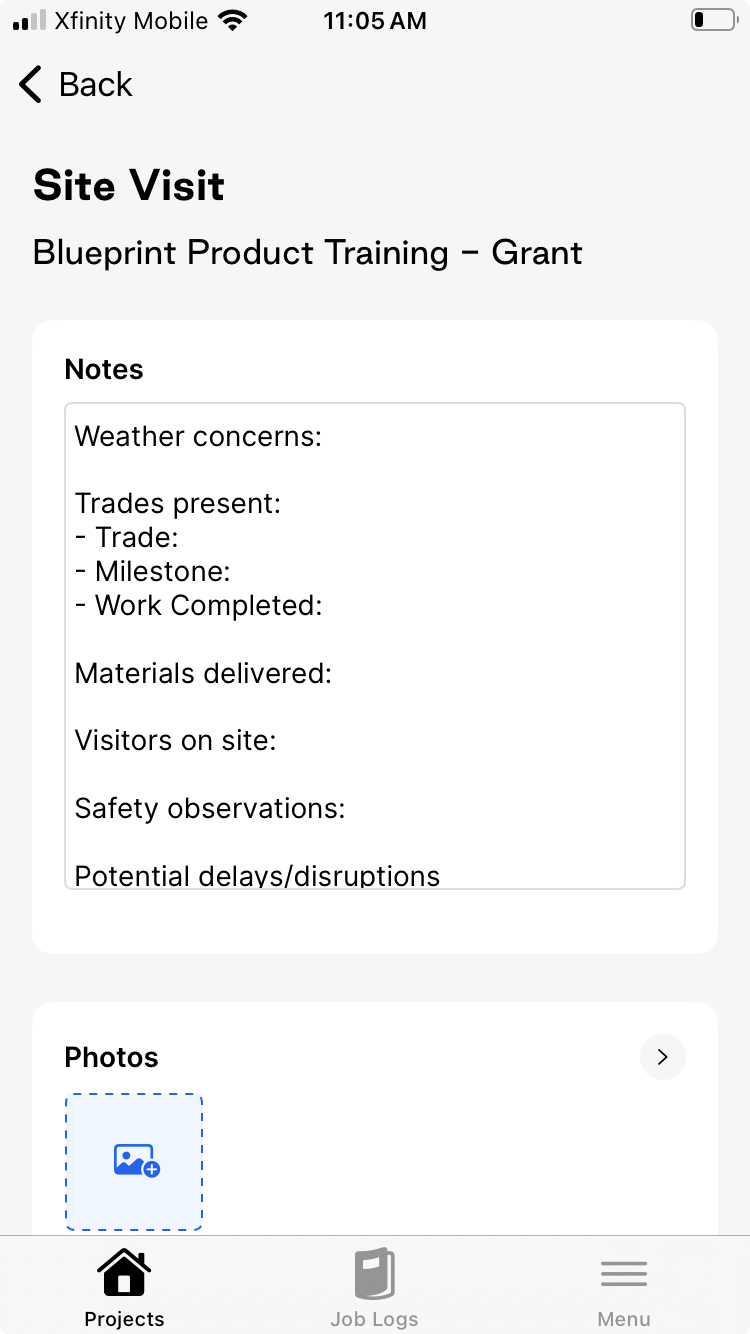This screenshot has width=750, height=1334.
Task: Open Photos with the chevron arrow
Action: (x=662, y=1057)
